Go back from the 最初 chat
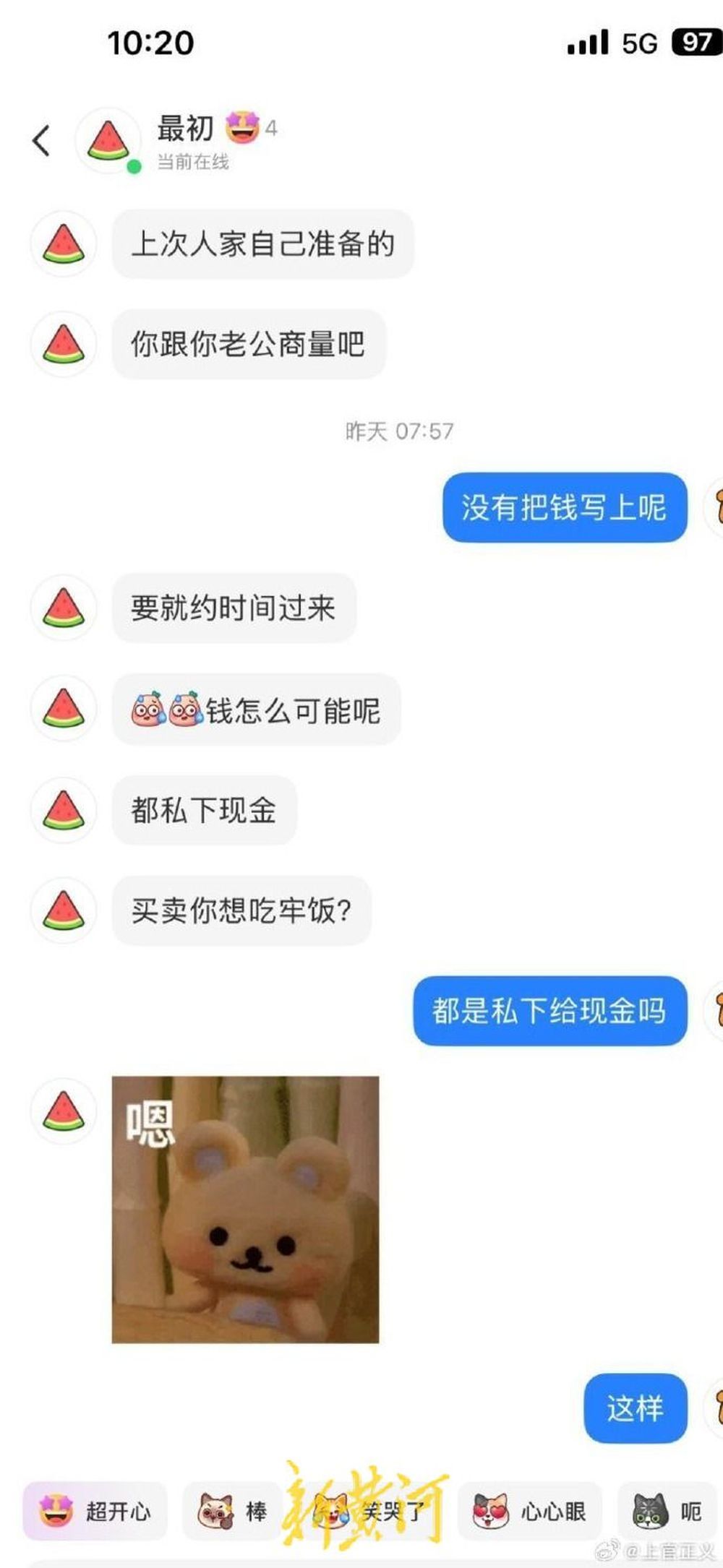The width and height of the screenshot is (723, 1568). click(x=41, y=140)
